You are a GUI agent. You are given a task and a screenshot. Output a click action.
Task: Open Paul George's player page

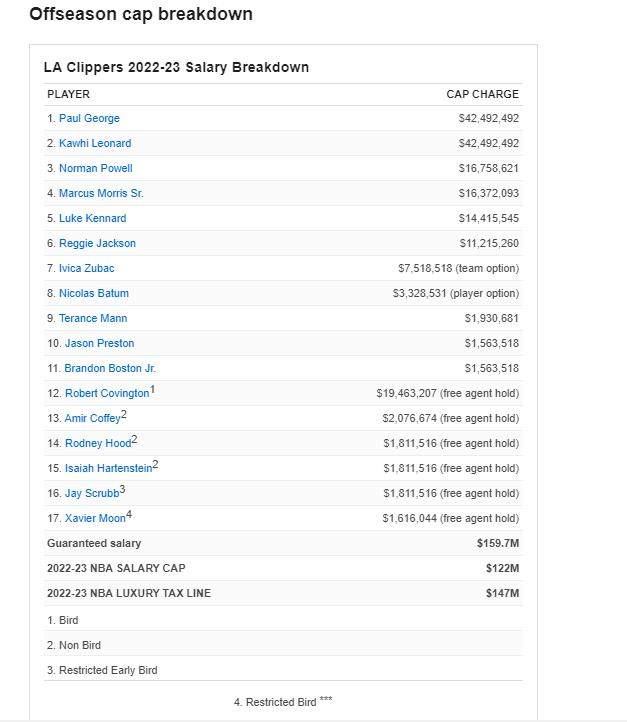tap(89, 118)
